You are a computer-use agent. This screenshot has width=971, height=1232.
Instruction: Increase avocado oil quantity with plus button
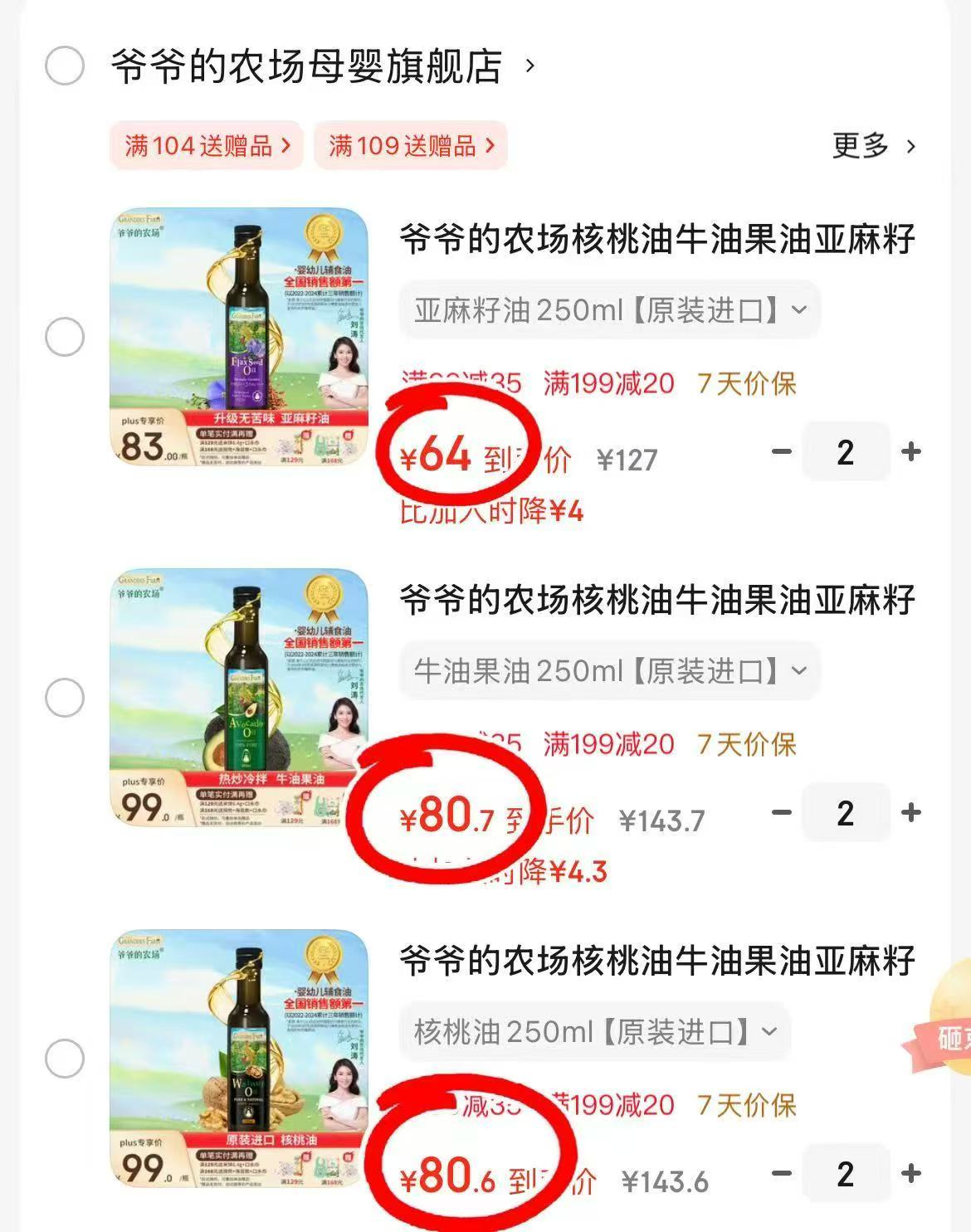(913, 814)
